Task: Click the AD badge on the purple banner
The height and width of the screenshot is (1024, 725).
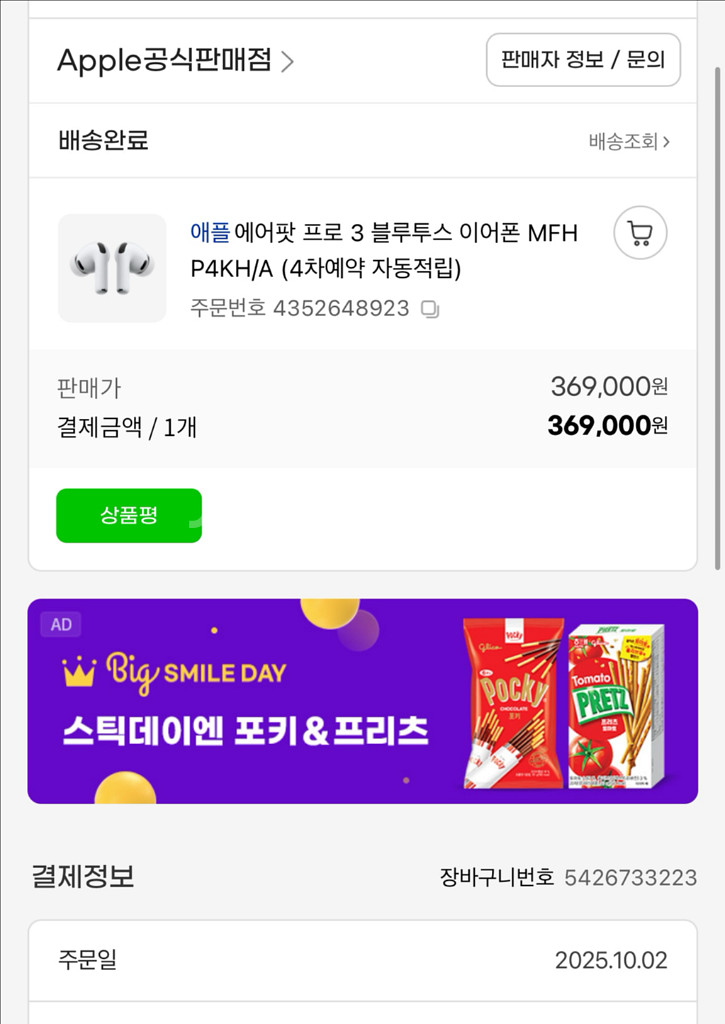Action: tap(62, 623)
